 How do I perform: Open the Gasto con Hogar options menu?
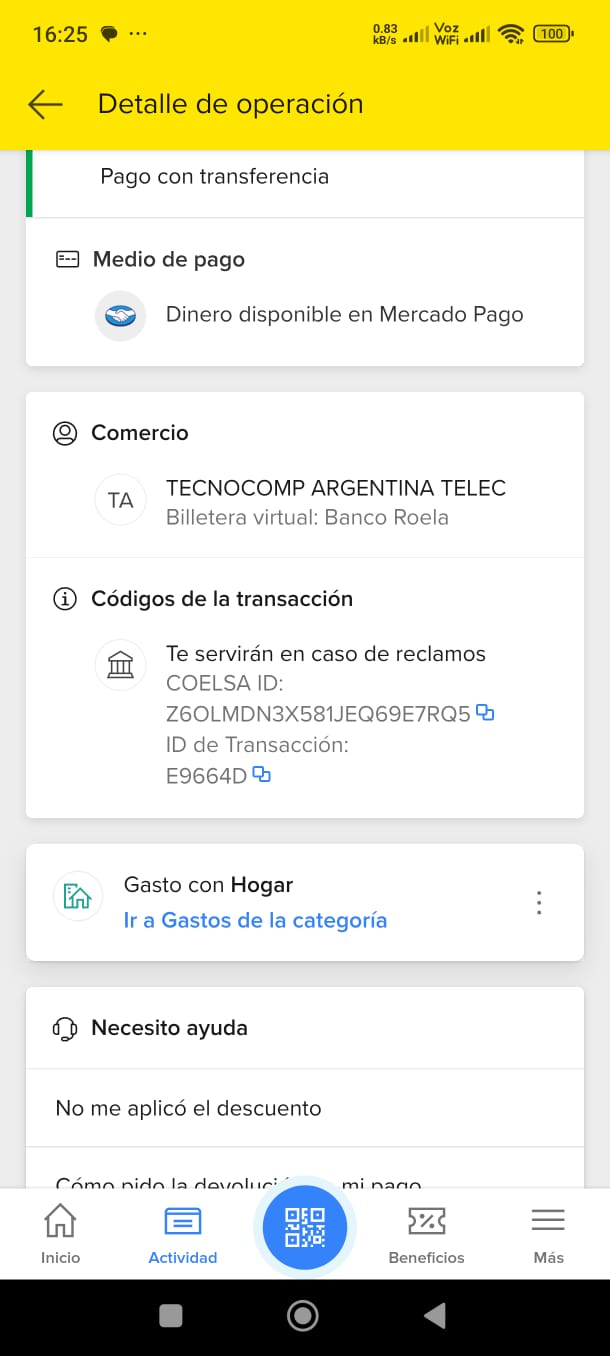pos(539,902)
